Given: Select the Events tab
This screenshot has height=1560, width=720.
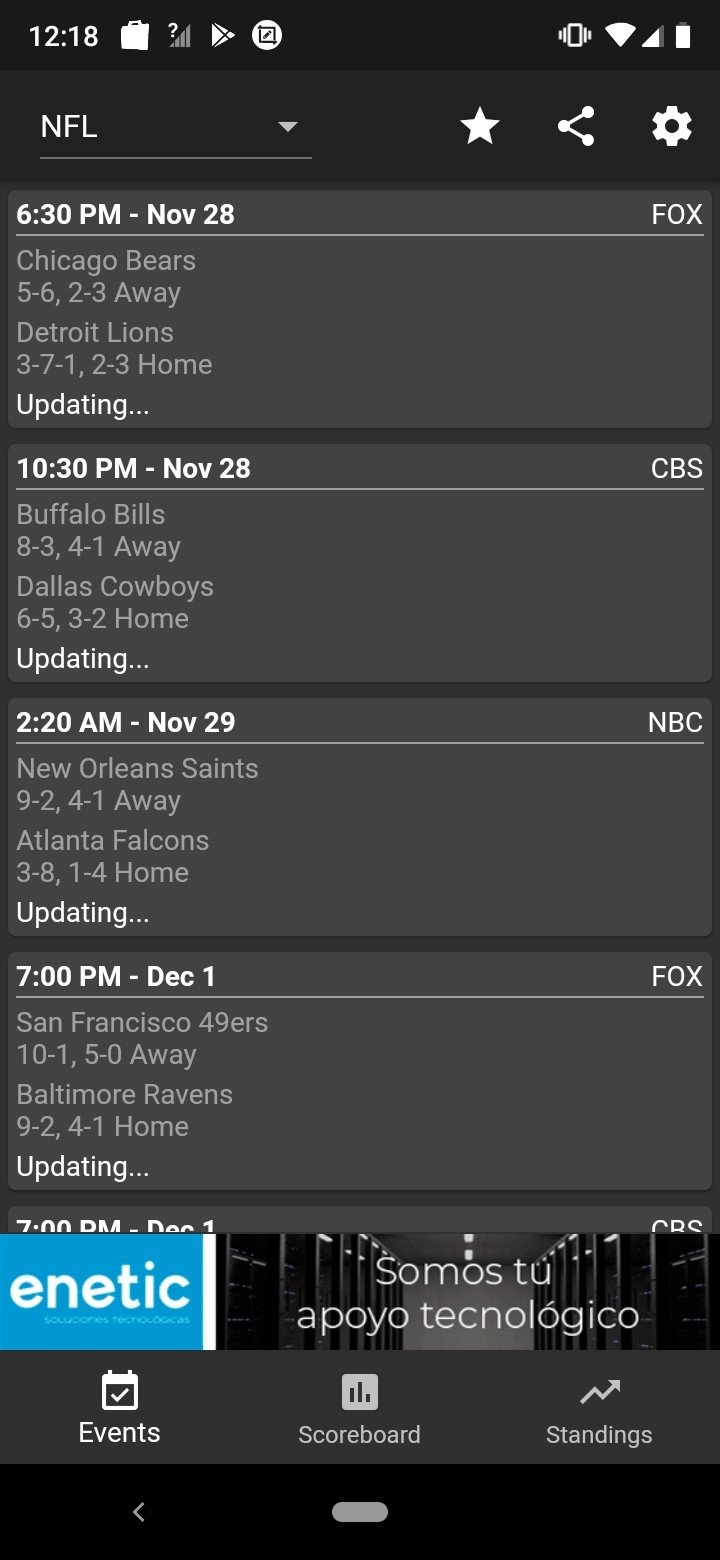Looking at the screenshot, I should pyautogui.click(x=120, y=1408).
